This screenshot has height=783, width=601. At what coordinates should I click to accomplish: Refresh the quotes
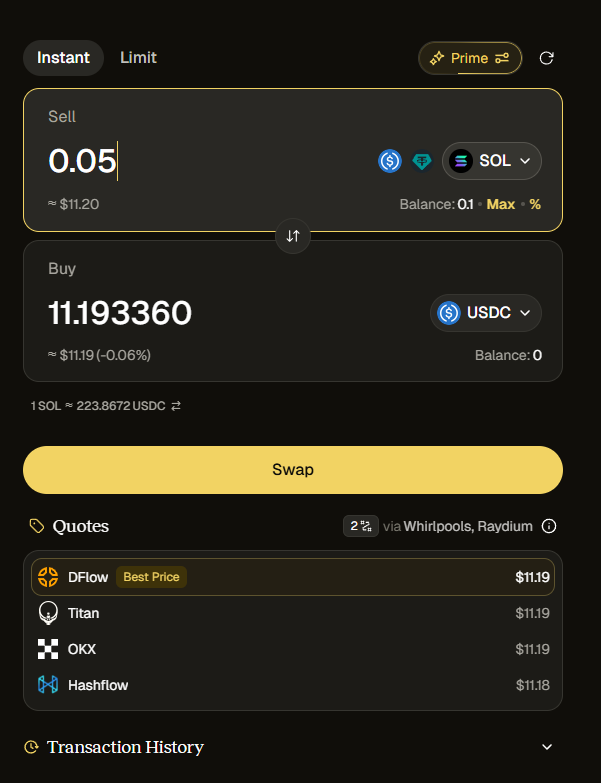(546, 58)
